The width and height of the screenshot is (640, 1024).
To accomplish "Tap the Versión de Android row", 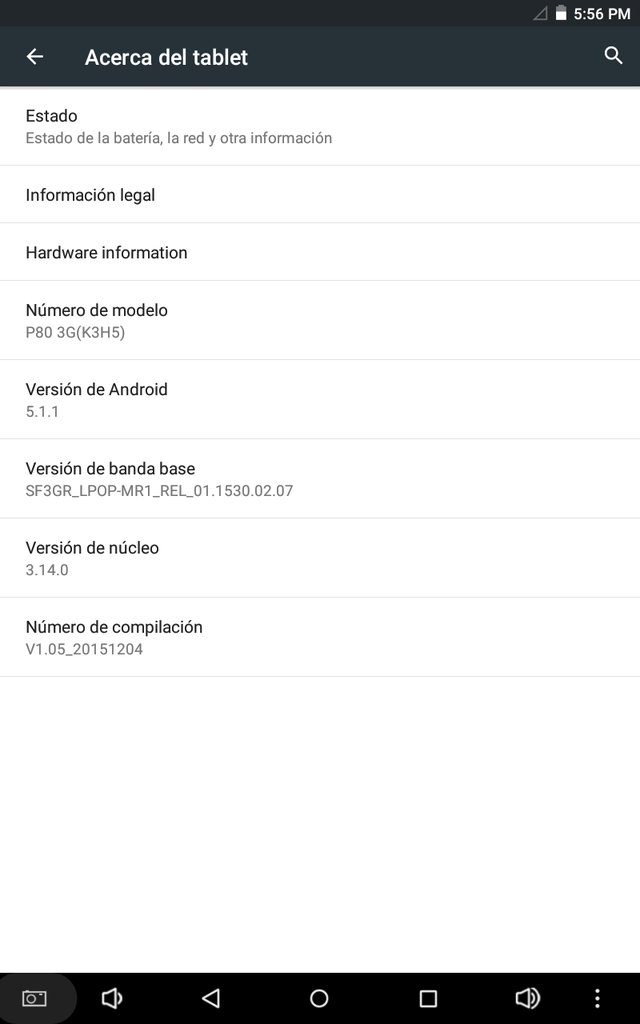I will pos(320,399).
